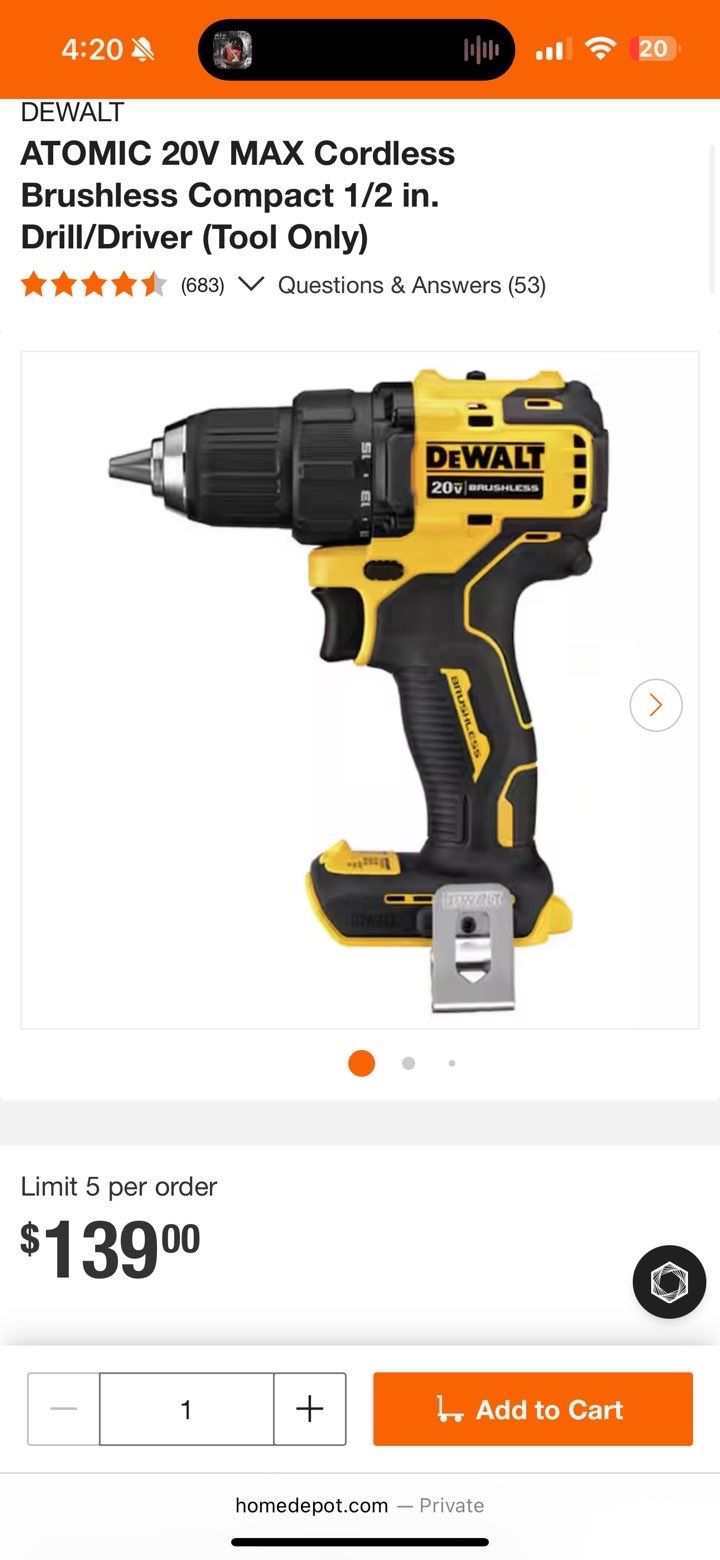The width and height of the screenshot is (720, 1560).
Task: Tap the DEWALT brand name
Action: point(71,112)
